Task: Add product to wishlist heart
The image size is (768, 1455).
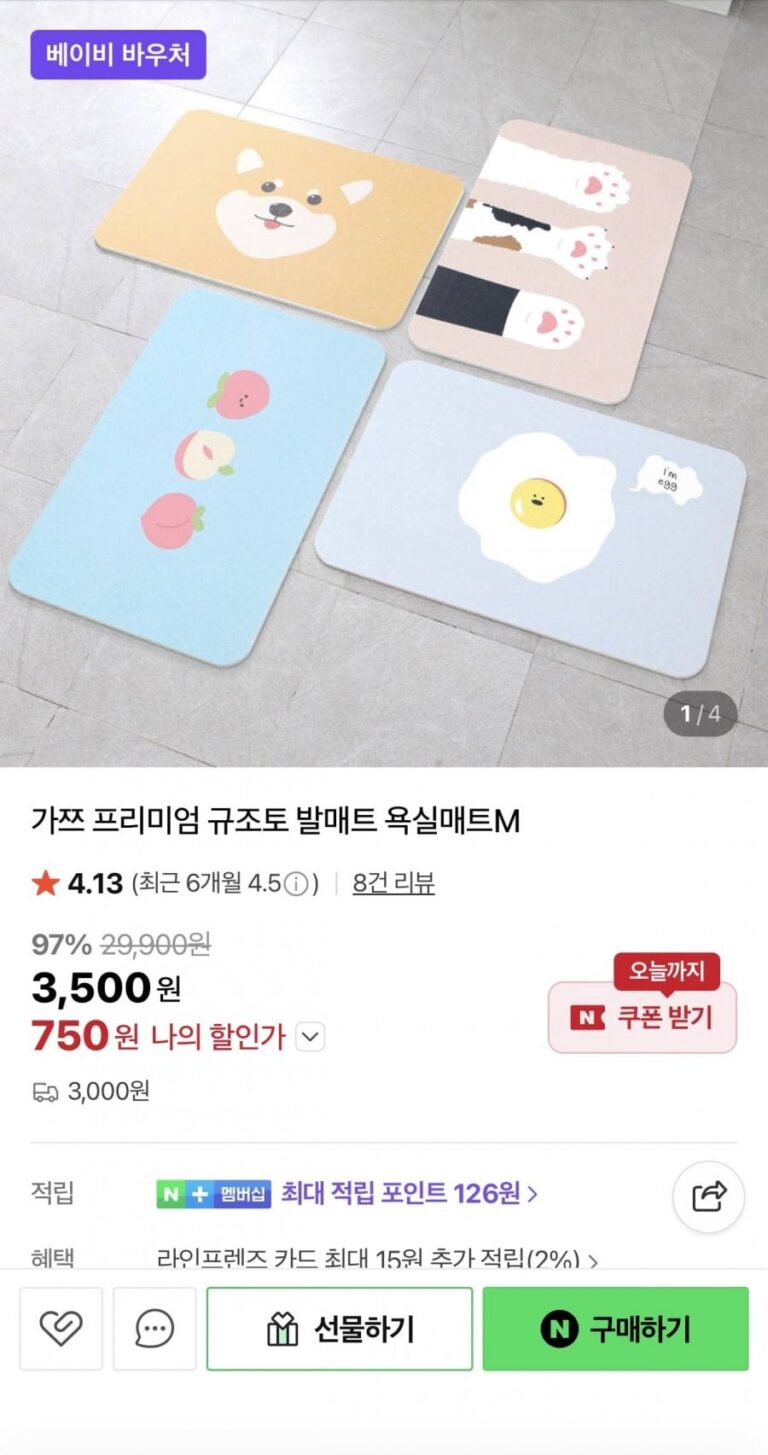Action: [60, 1328]
